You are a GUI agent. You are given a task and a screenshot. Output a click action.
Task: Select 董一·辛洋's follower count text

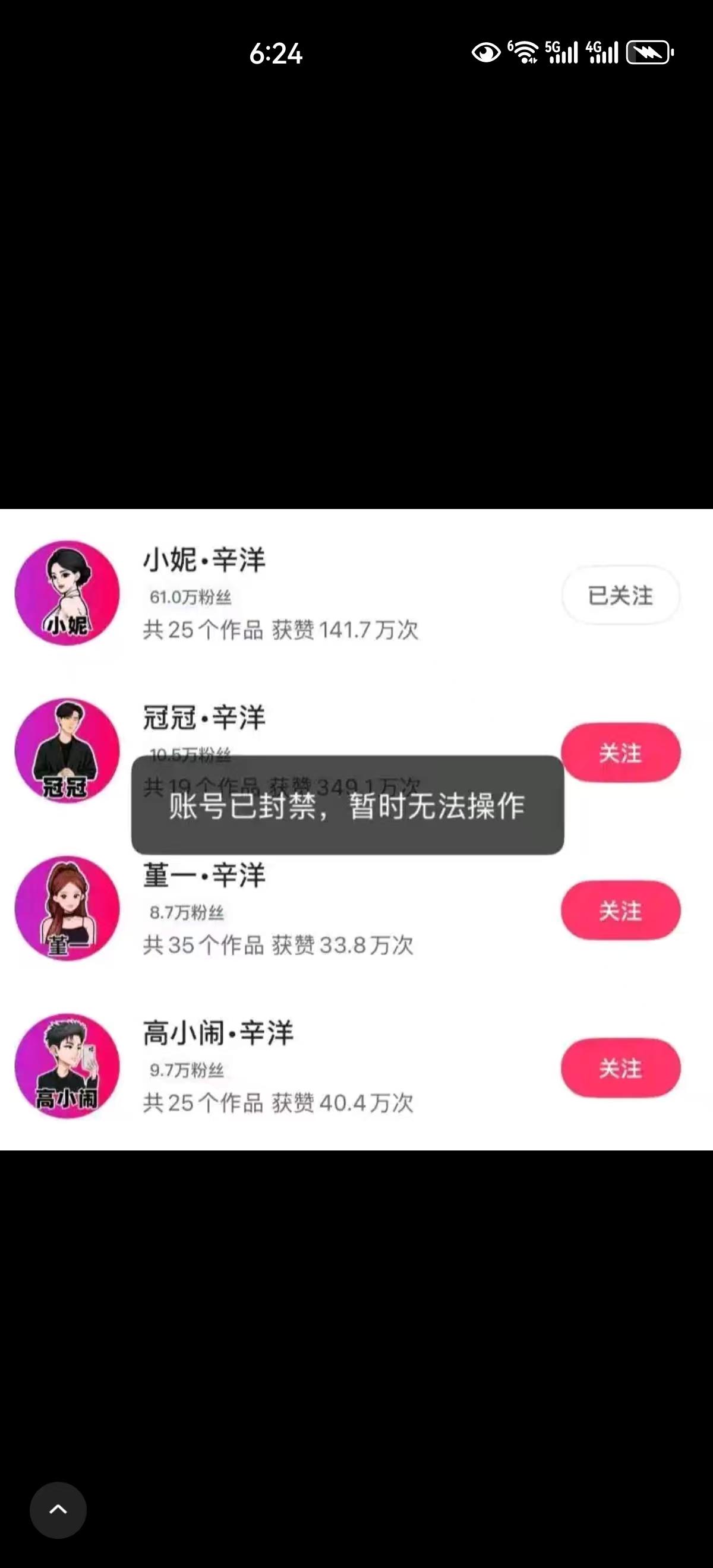(189, 913)
